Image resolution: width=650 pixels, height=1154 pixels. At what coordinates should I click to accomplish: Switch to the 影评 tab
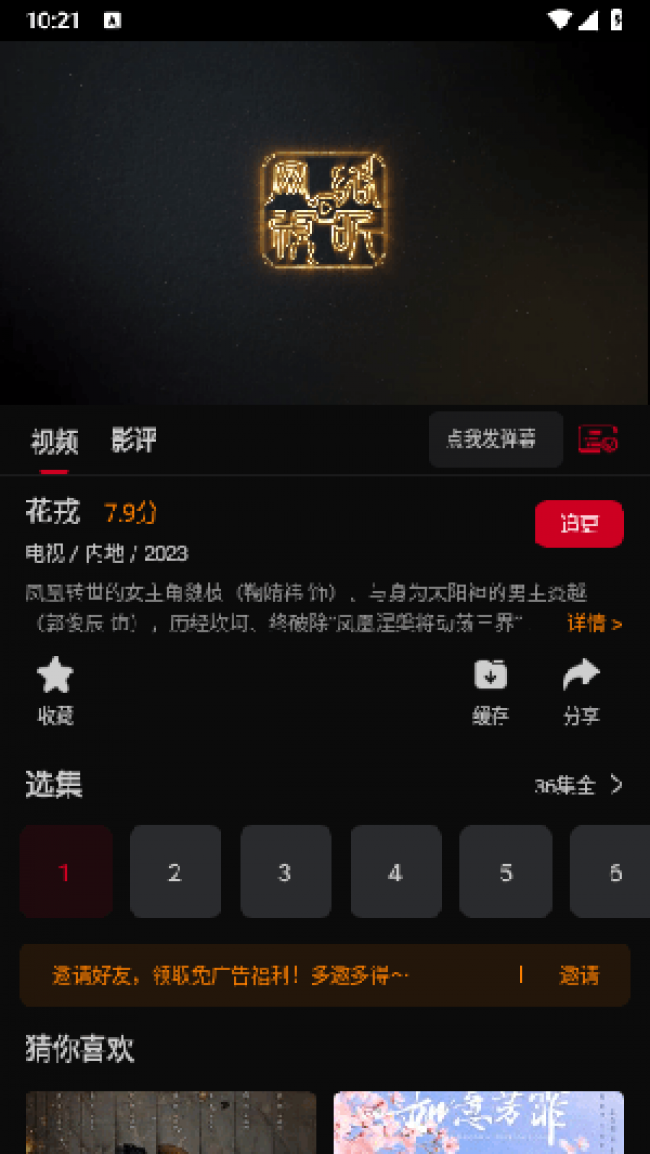(134, 440)
